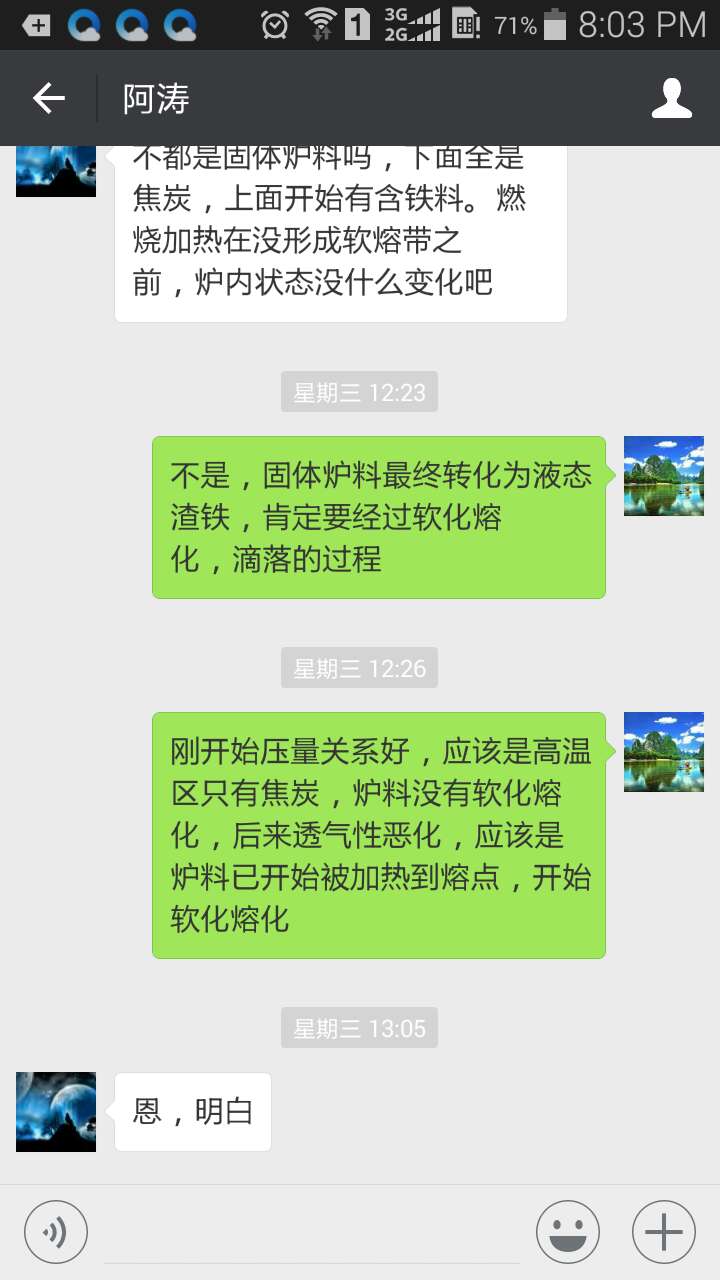Go back from the chat with 阿涛

tap(48, 98)
